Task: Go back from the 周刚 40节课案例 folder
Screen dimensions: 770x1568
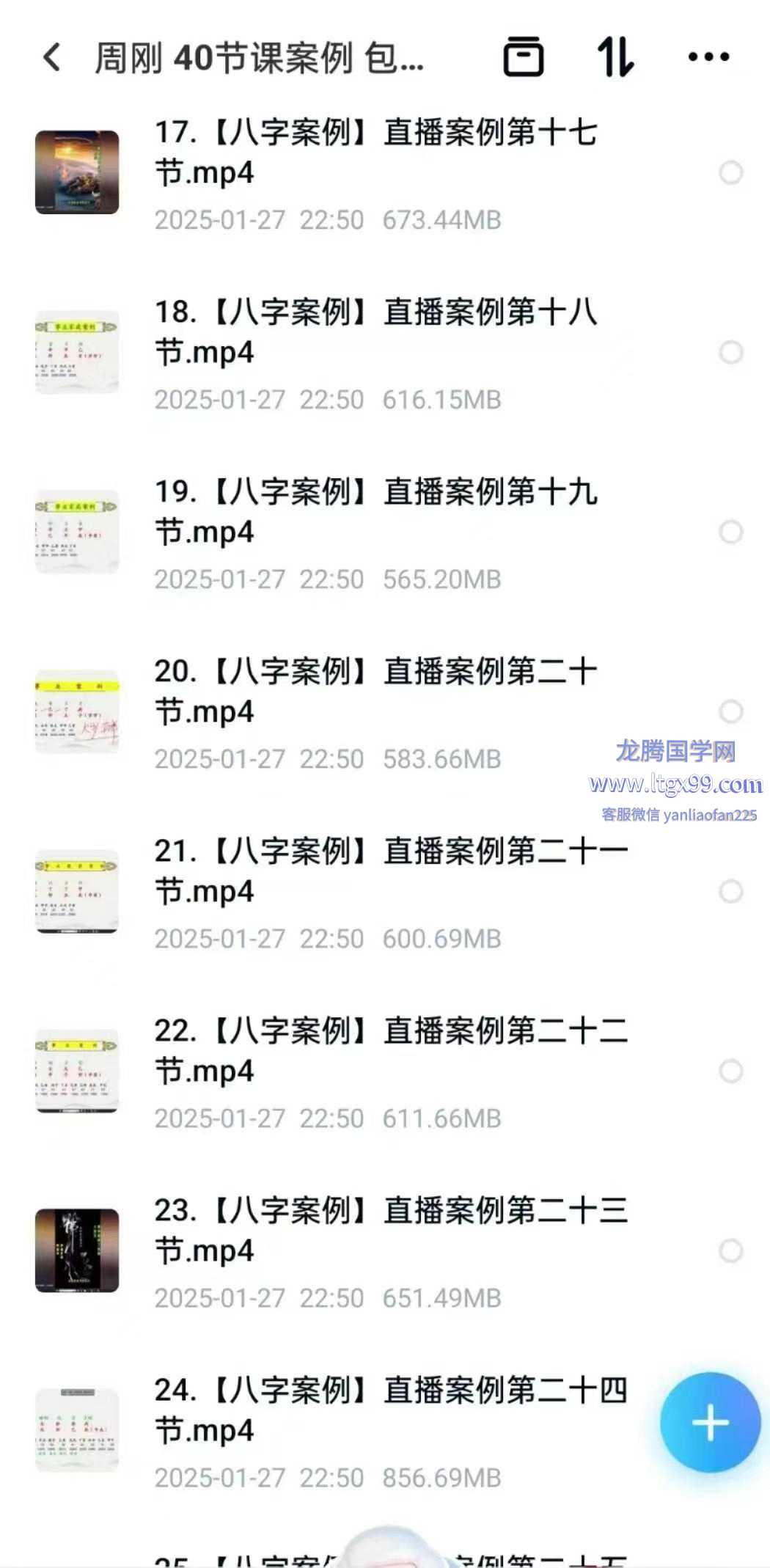Action: [52, 57]
